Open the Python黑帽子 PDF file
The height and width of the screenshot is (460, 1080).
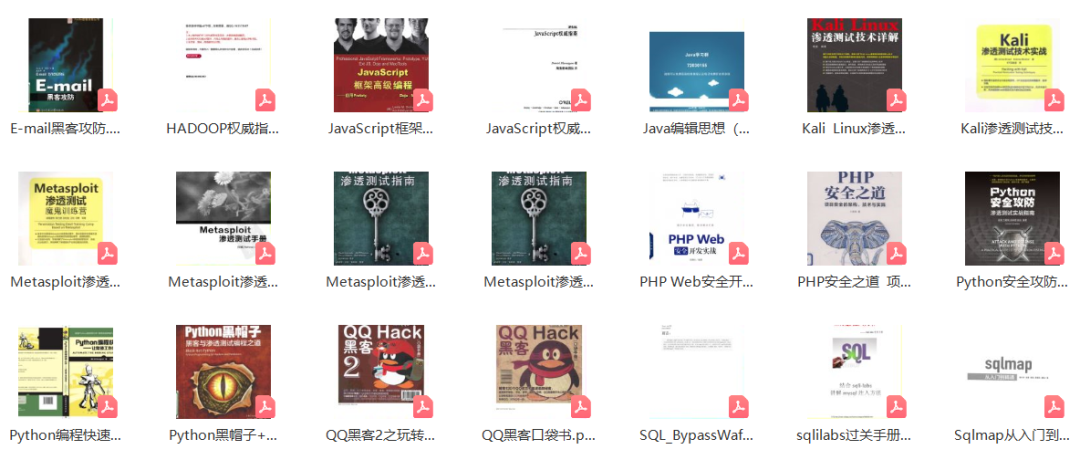click(x=223, y=372)
